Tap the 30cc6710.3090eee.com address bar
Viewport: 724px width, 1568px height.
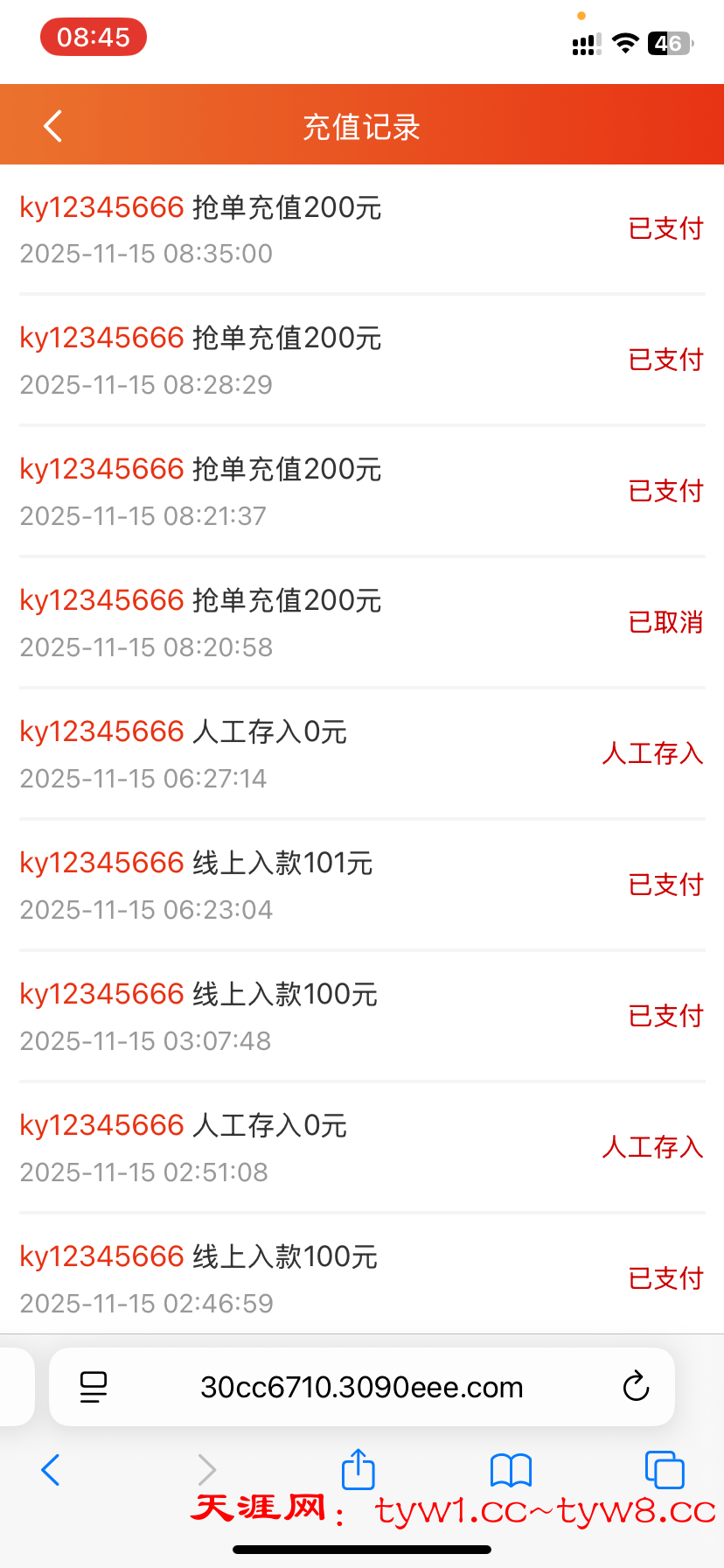361,1387
